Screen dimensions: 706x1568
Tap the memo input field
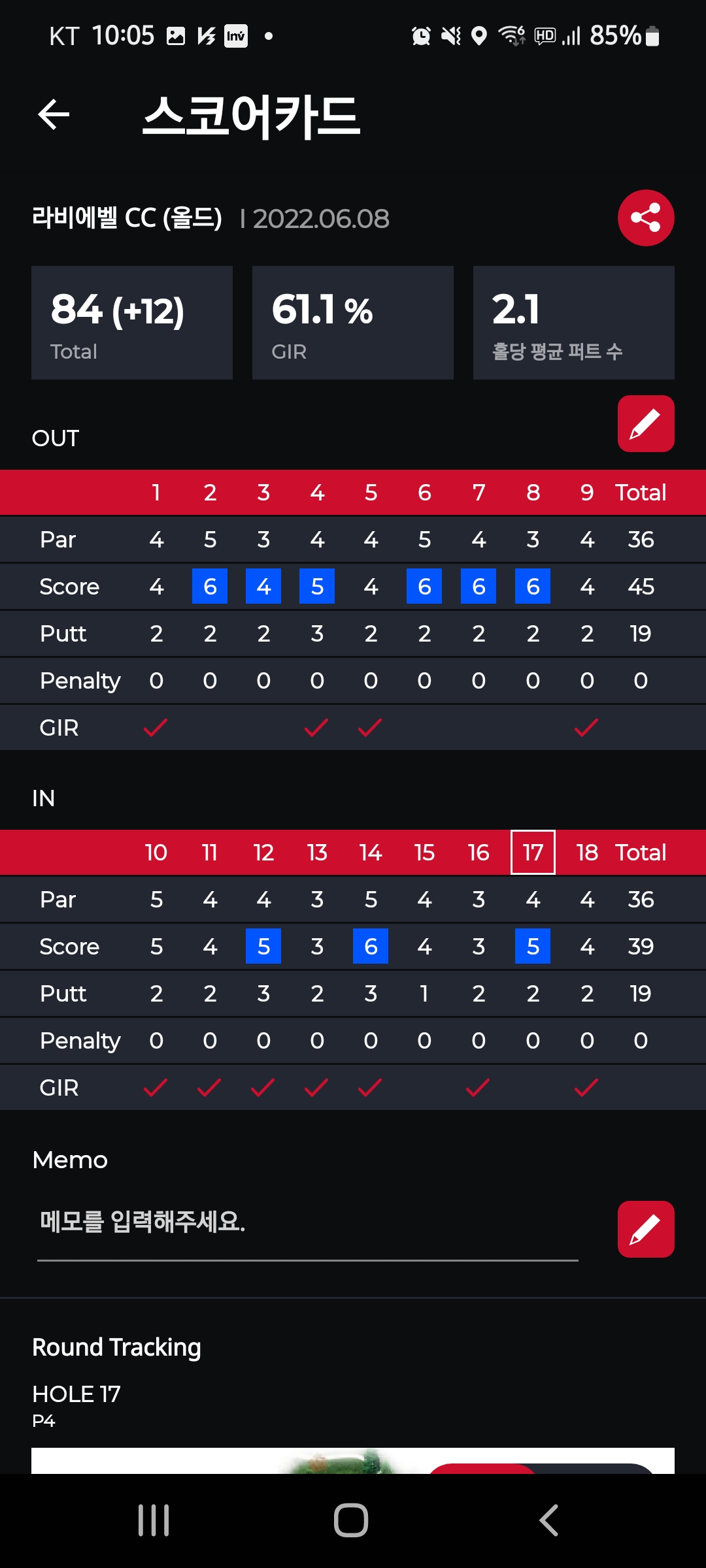tap(307, 1222)
